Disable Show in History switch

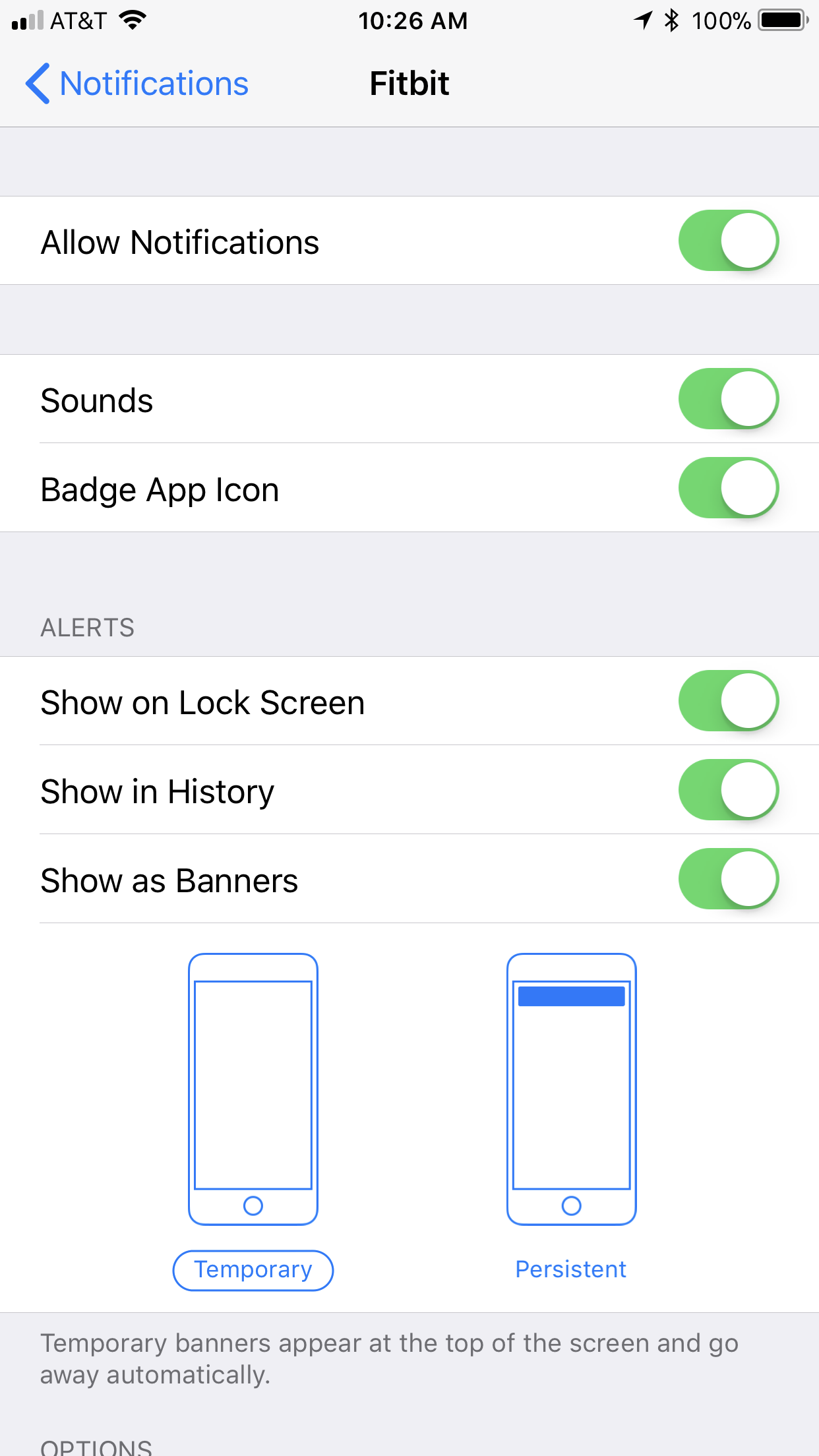point(728,790)
